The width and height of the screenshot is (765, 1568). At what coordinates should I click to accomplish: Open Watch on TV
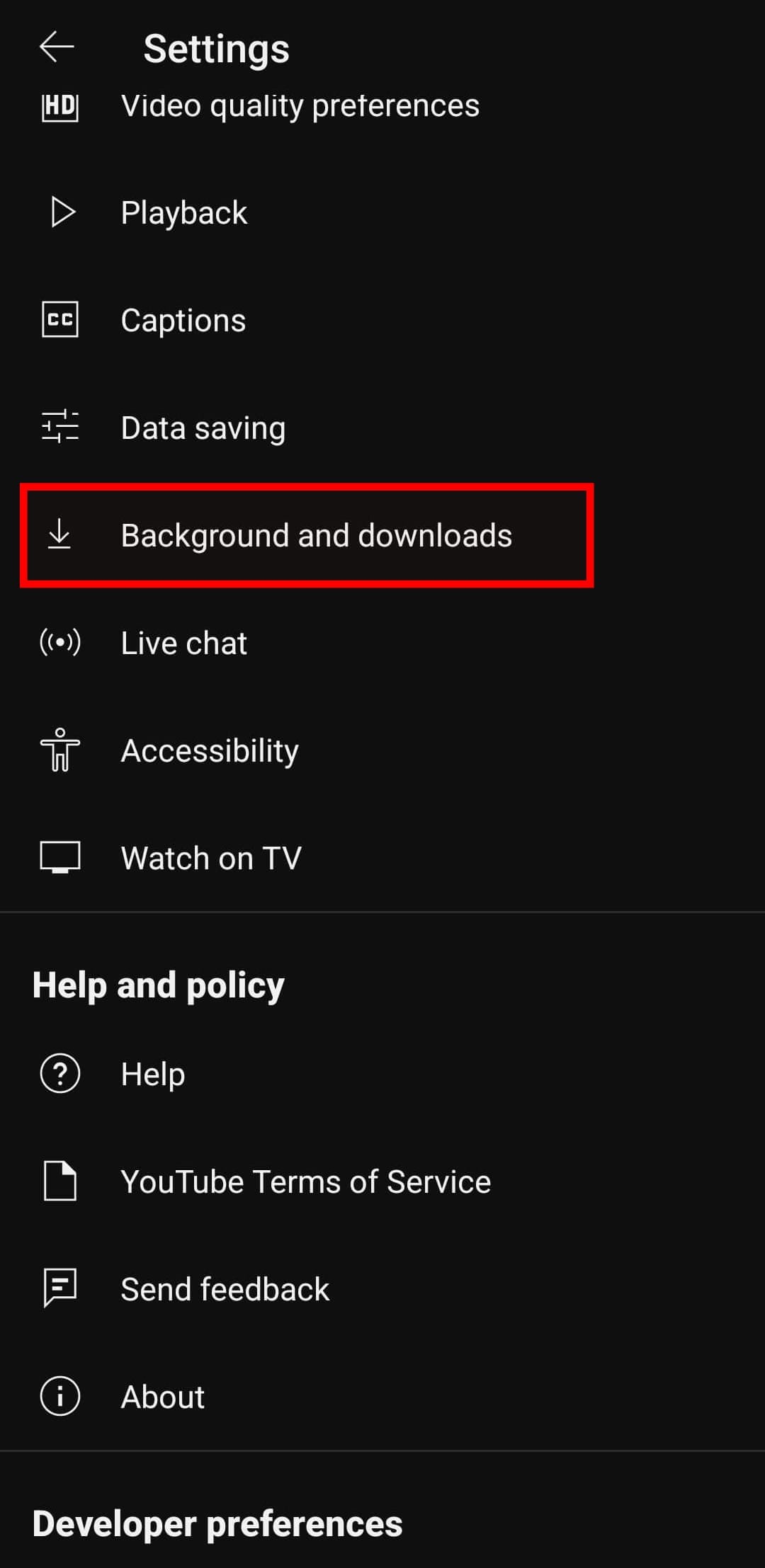[x=382, y=858]
